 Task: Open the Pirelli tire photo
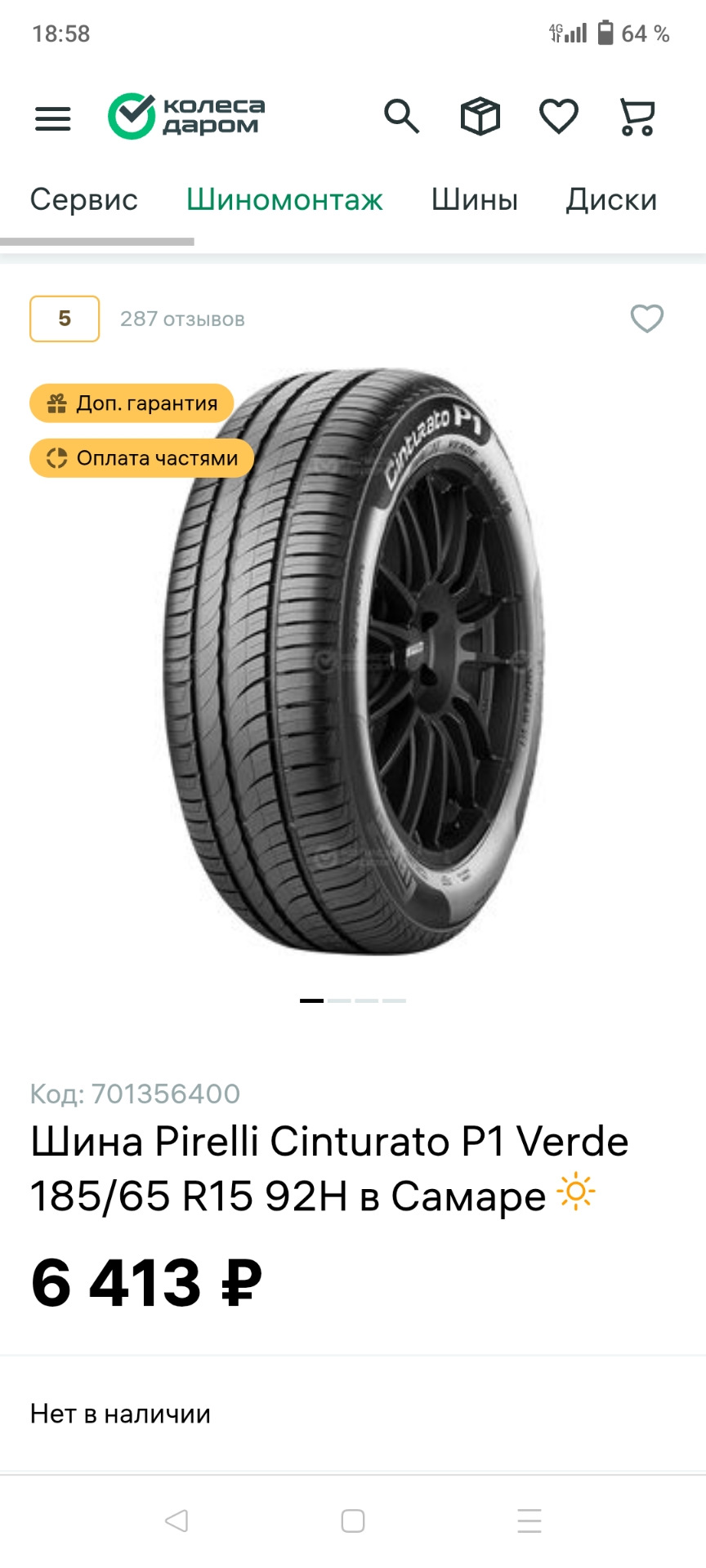[353, 661]
